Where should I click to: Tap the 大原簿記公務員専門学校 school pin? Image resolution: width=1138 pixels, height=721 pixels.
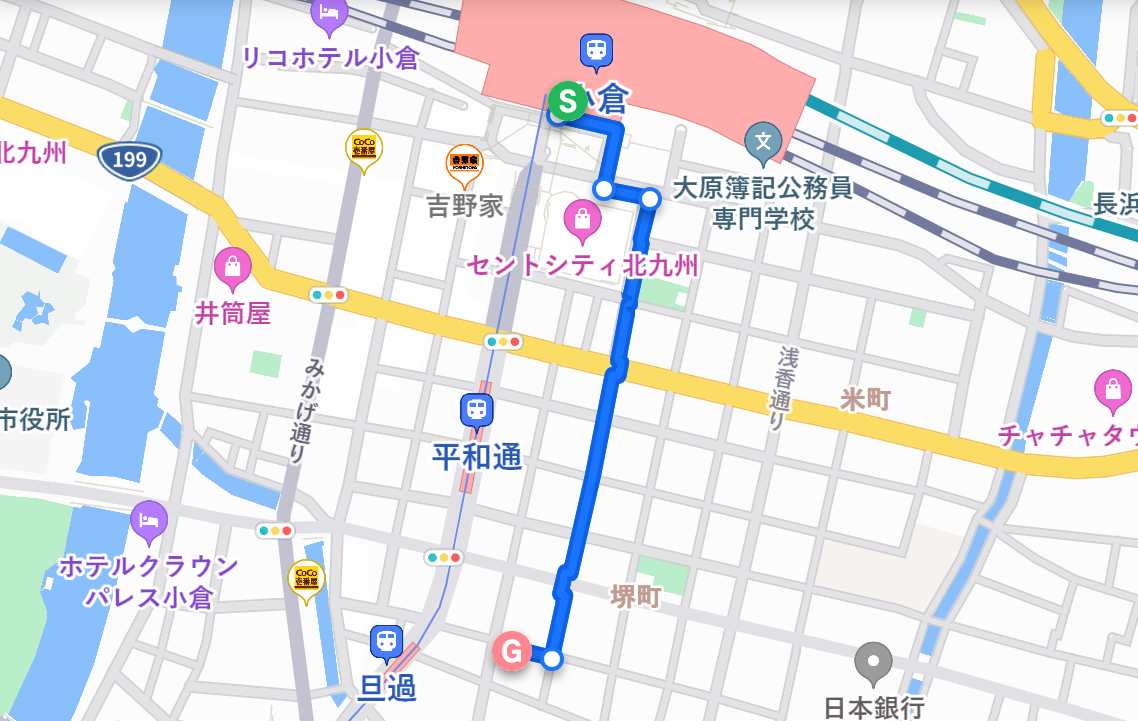pos(763,141)
